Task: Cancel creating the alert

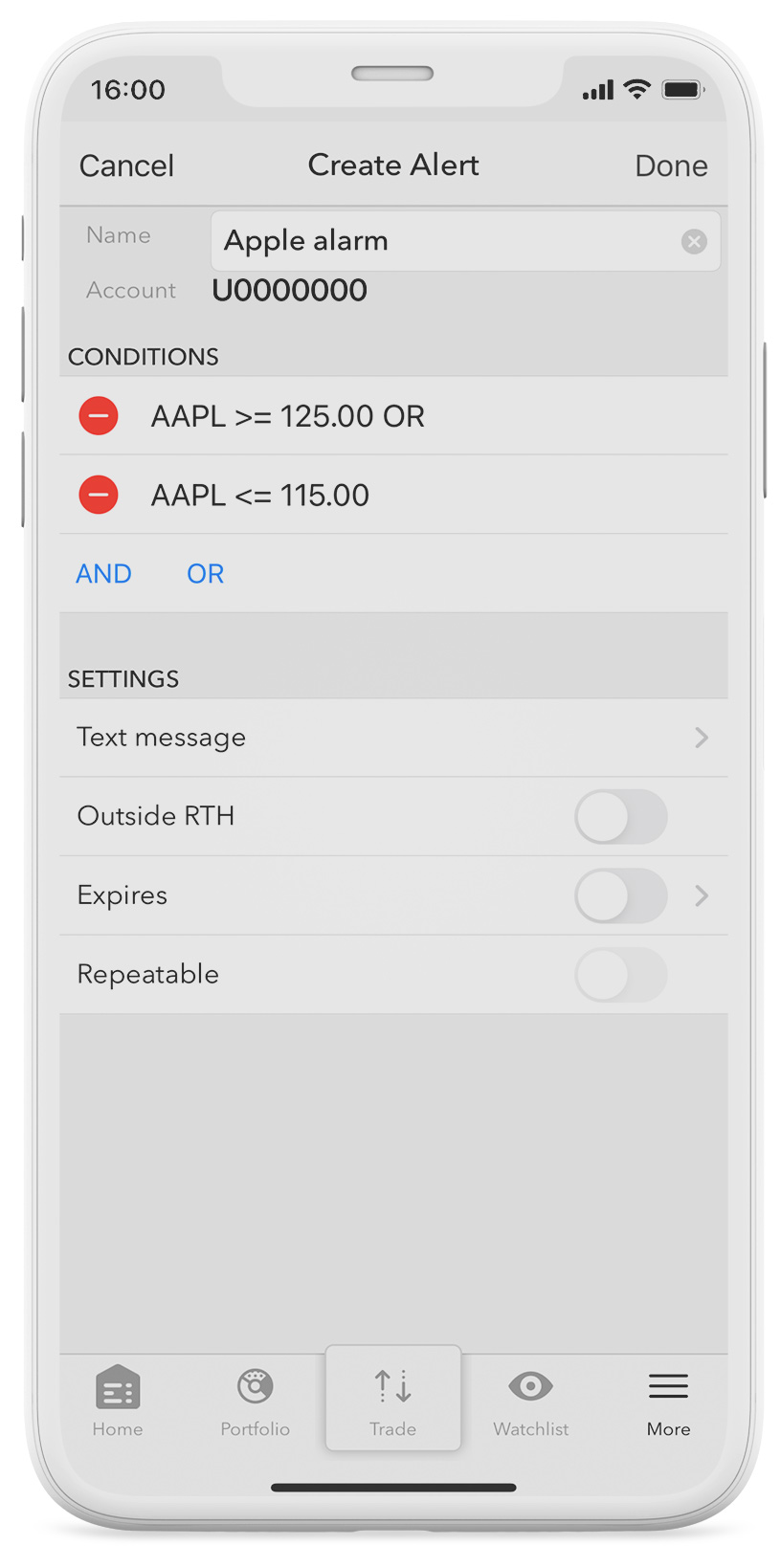Action: click(126, 166)
